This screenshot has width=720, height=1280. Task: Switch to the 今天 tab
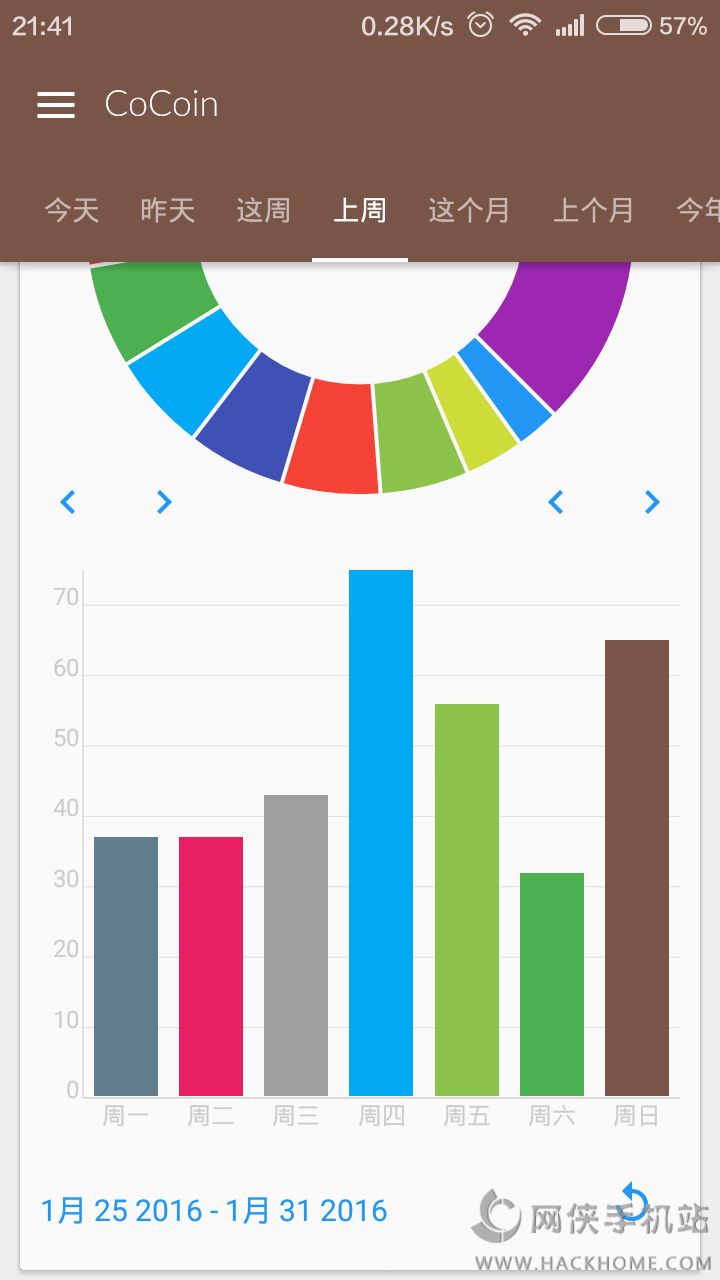point(72,210)
